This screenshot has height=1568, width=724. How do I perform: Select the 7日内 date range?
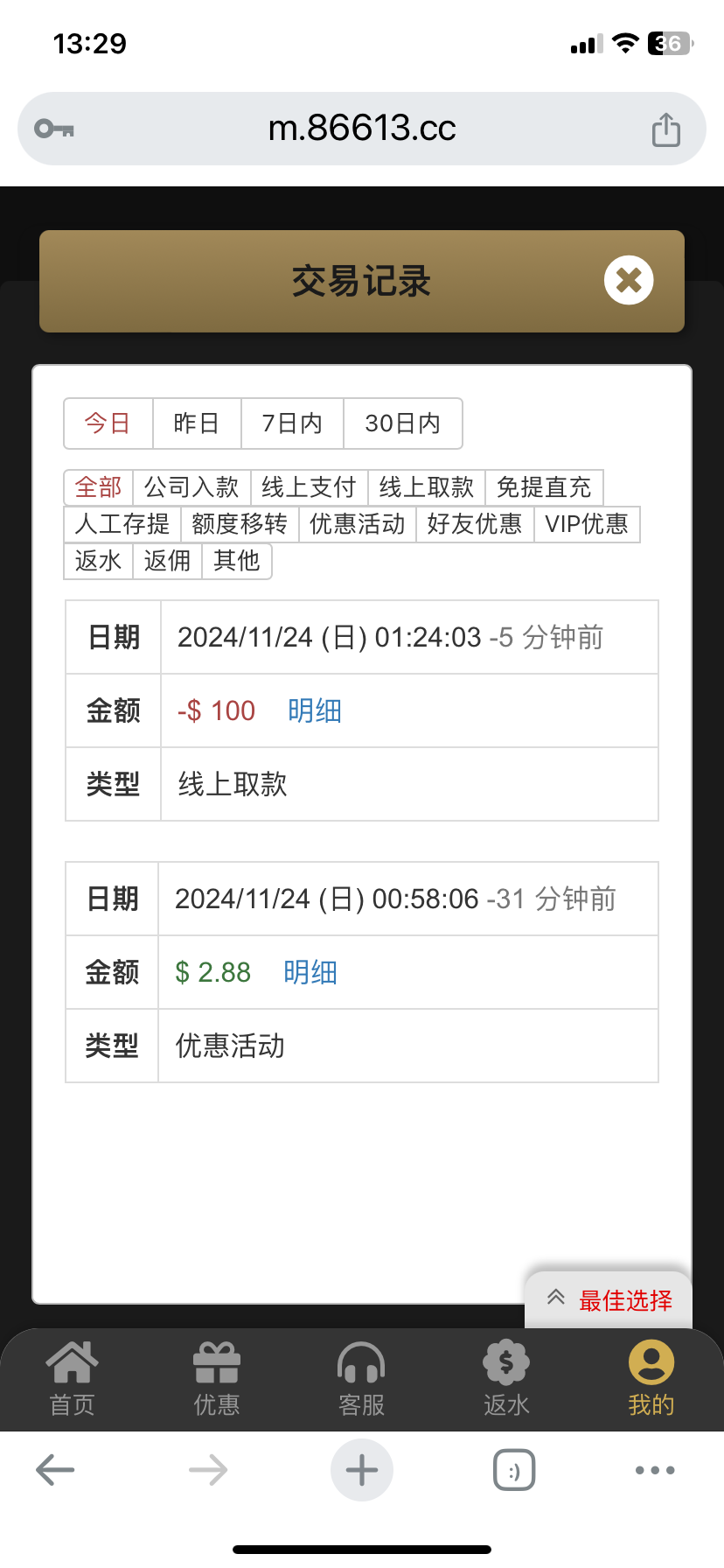(x=292, y=423)
